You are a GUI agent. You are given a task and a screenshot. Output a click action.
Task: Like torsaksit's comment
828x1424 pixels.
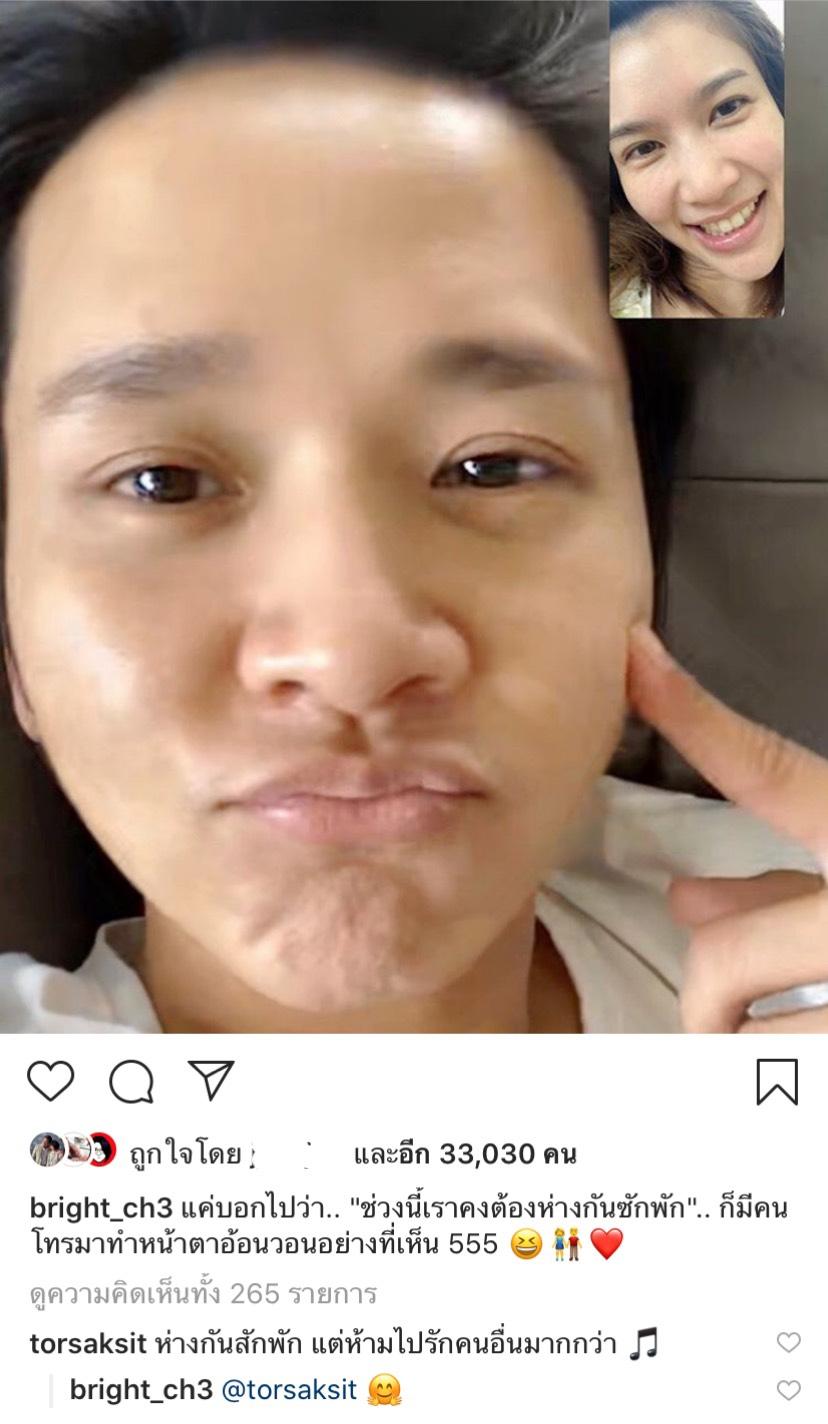pos(789,1344)
